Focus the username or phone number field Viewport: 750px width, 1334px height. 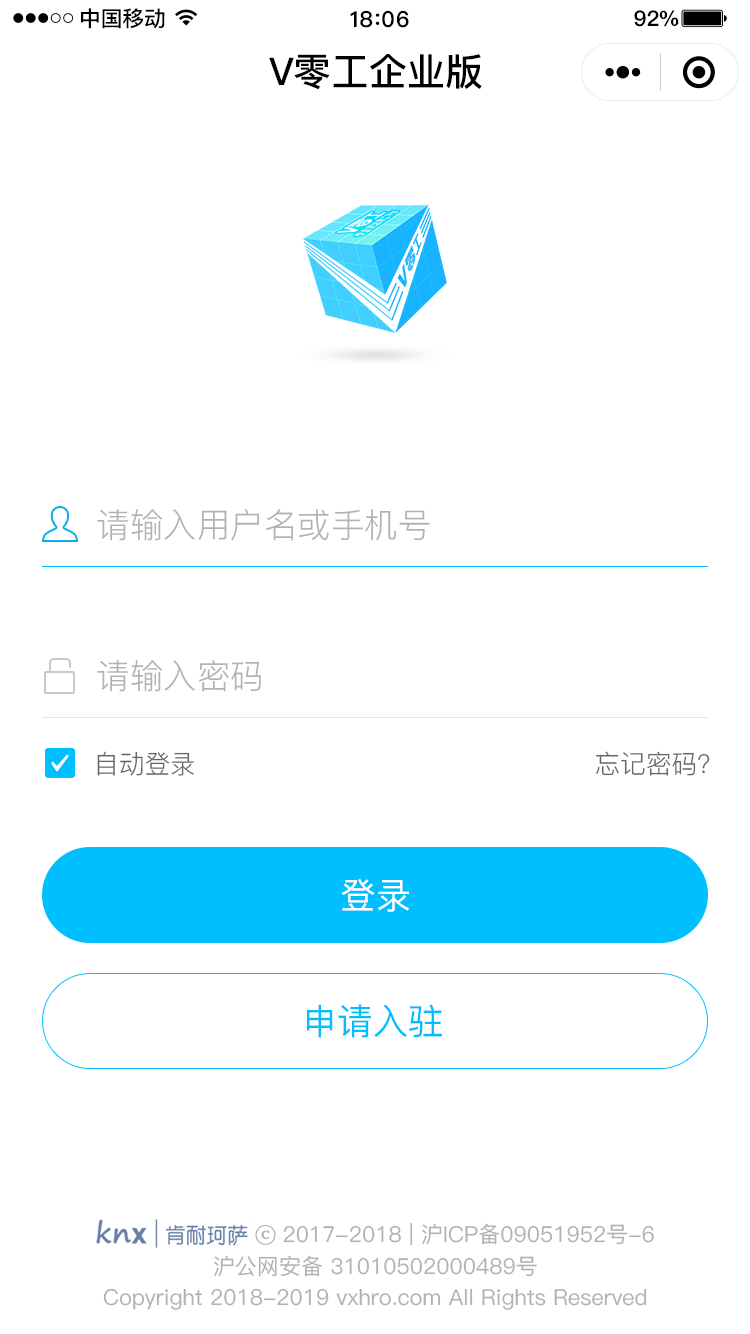tap(400, 525)
